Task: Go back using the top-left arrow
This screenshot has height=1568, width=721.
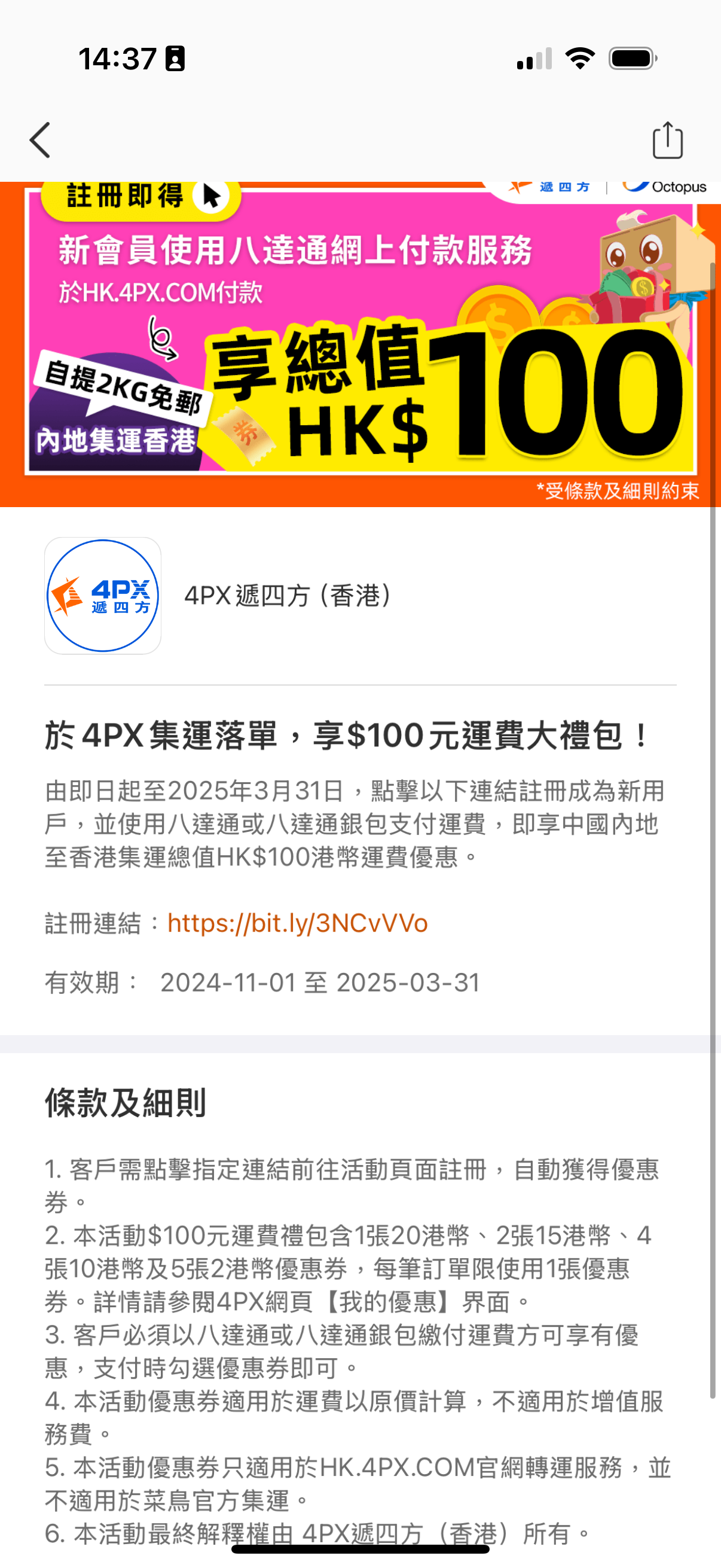Action: 40,140
